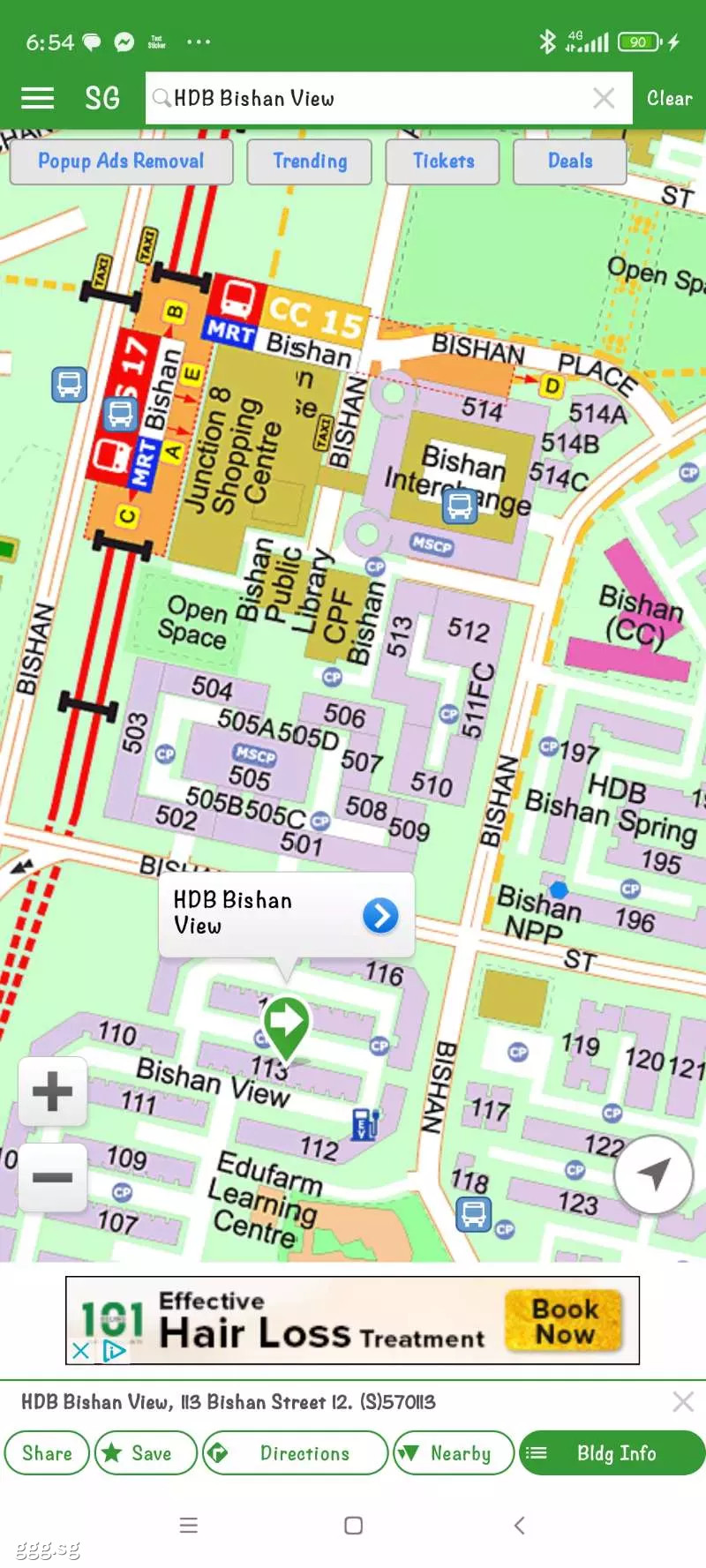
Task: Show Nearby places
Action: point(454,1453)
